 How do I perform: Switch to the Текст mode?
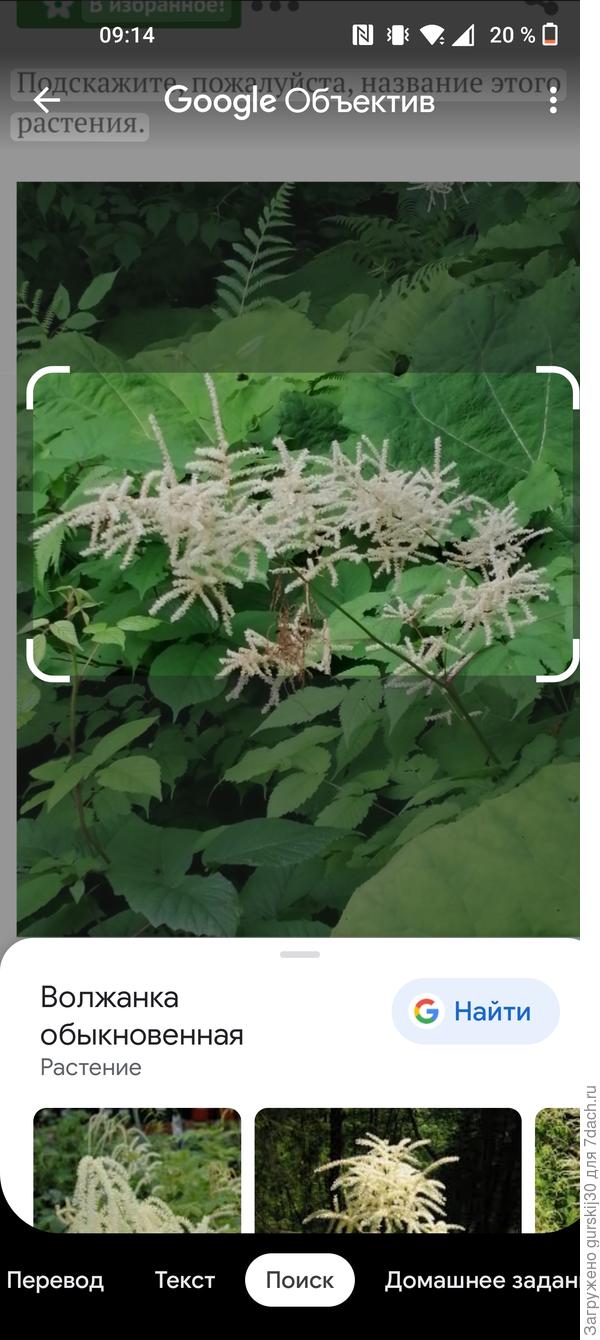pyautogui.click(x=185, y=1280)
